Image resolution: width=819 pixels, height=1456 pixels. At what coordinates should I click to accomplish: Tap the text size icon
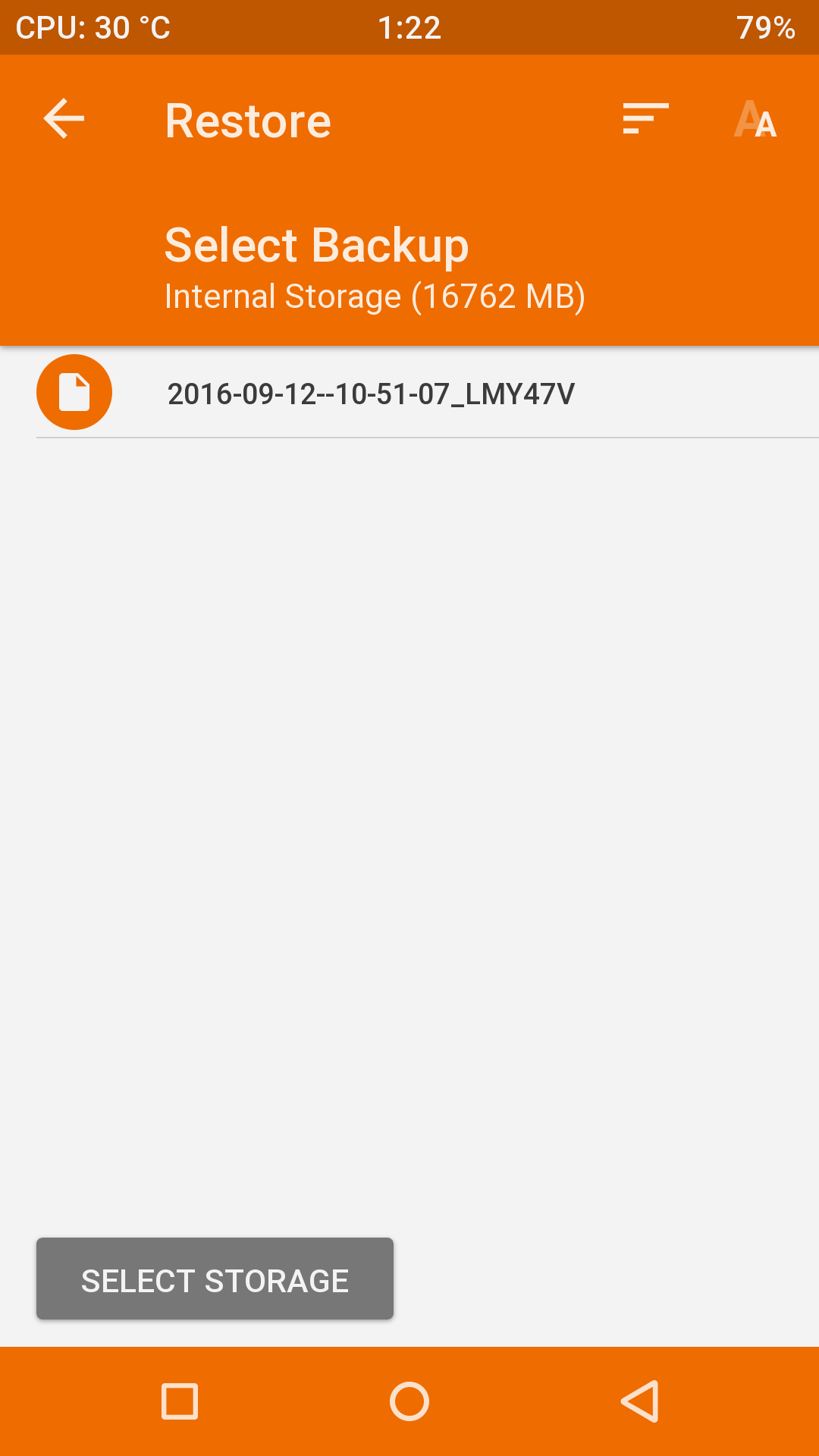point(756,120)
